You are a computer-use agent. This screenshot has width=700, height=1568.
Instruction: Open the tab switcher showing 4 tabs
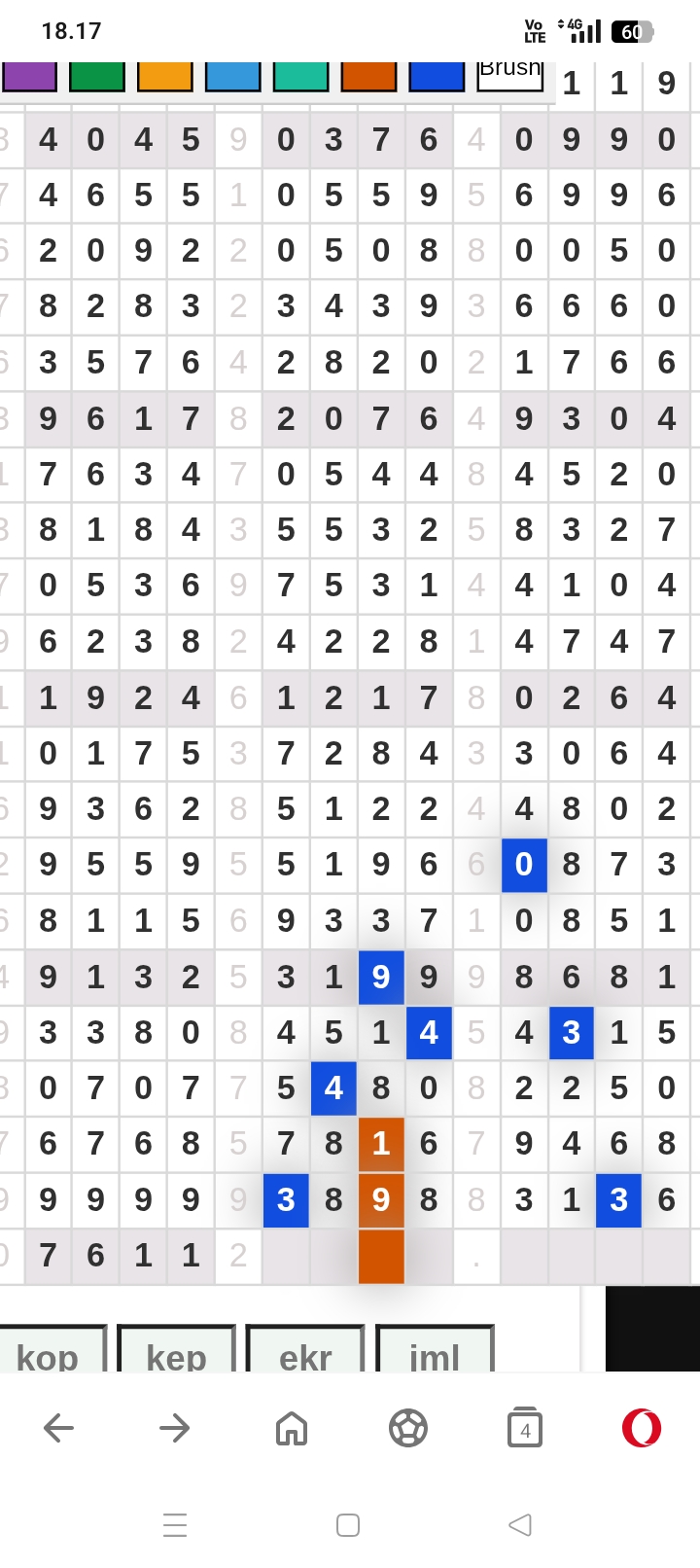525,1428
